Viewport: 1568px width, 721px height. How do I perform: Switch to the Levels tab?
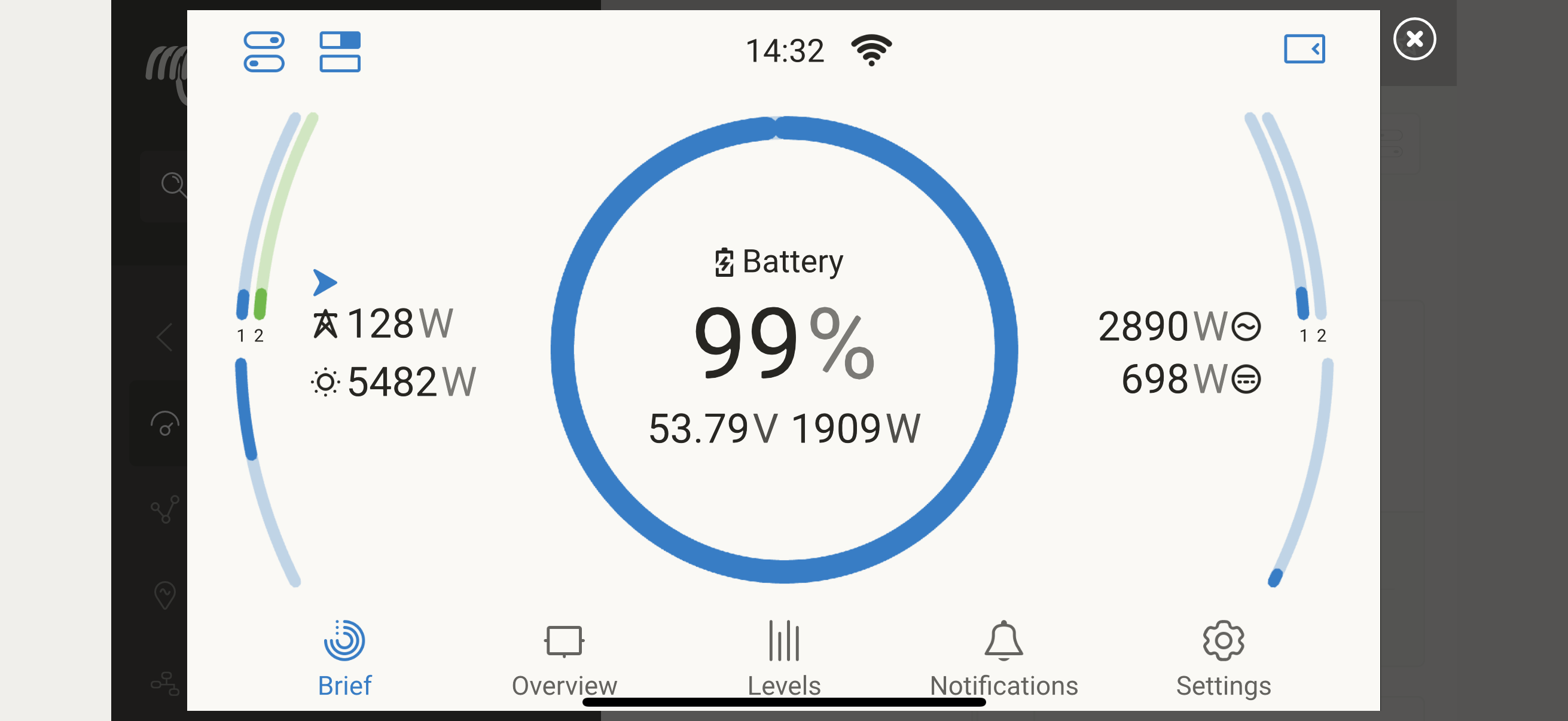point(783,658)
